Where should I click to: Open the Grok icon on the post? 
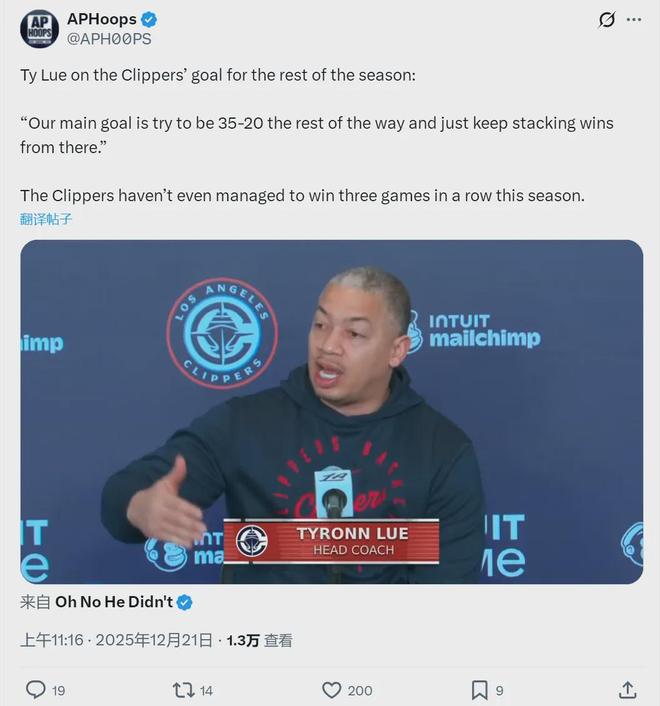coord(606,20)
